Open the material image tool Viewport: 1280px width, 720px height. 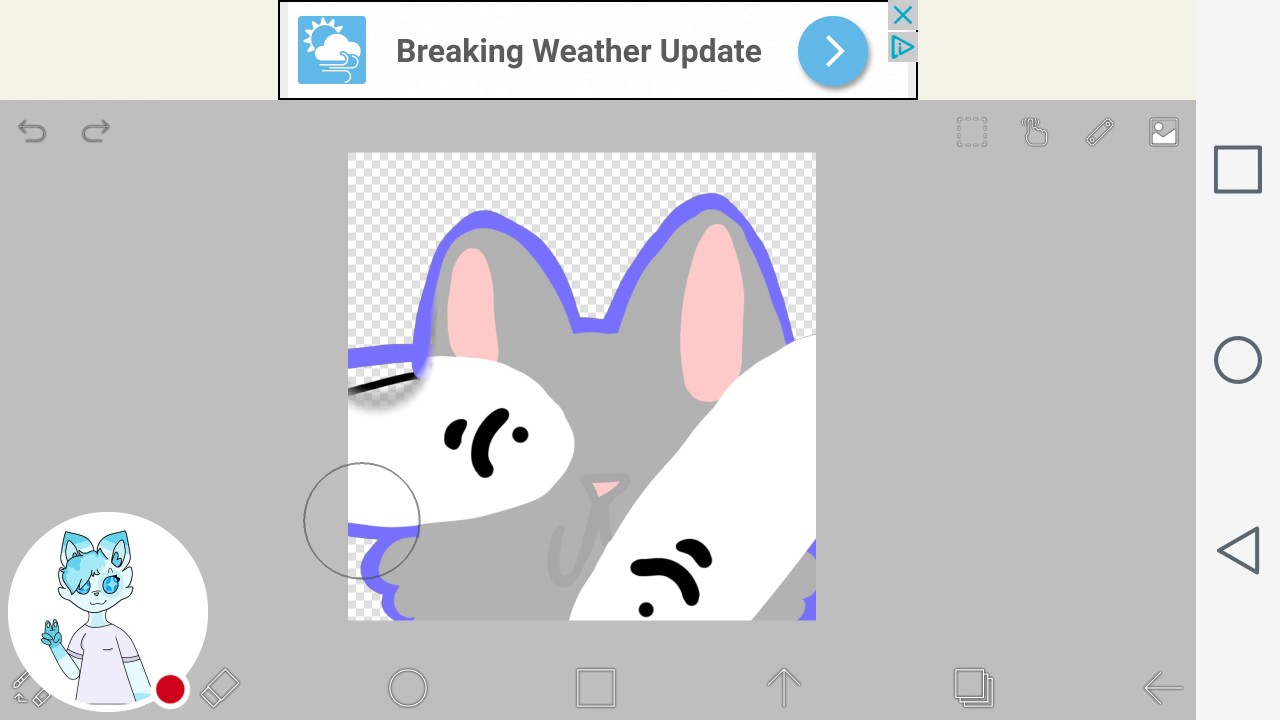pyautogui.click(x=1163, y=132)
